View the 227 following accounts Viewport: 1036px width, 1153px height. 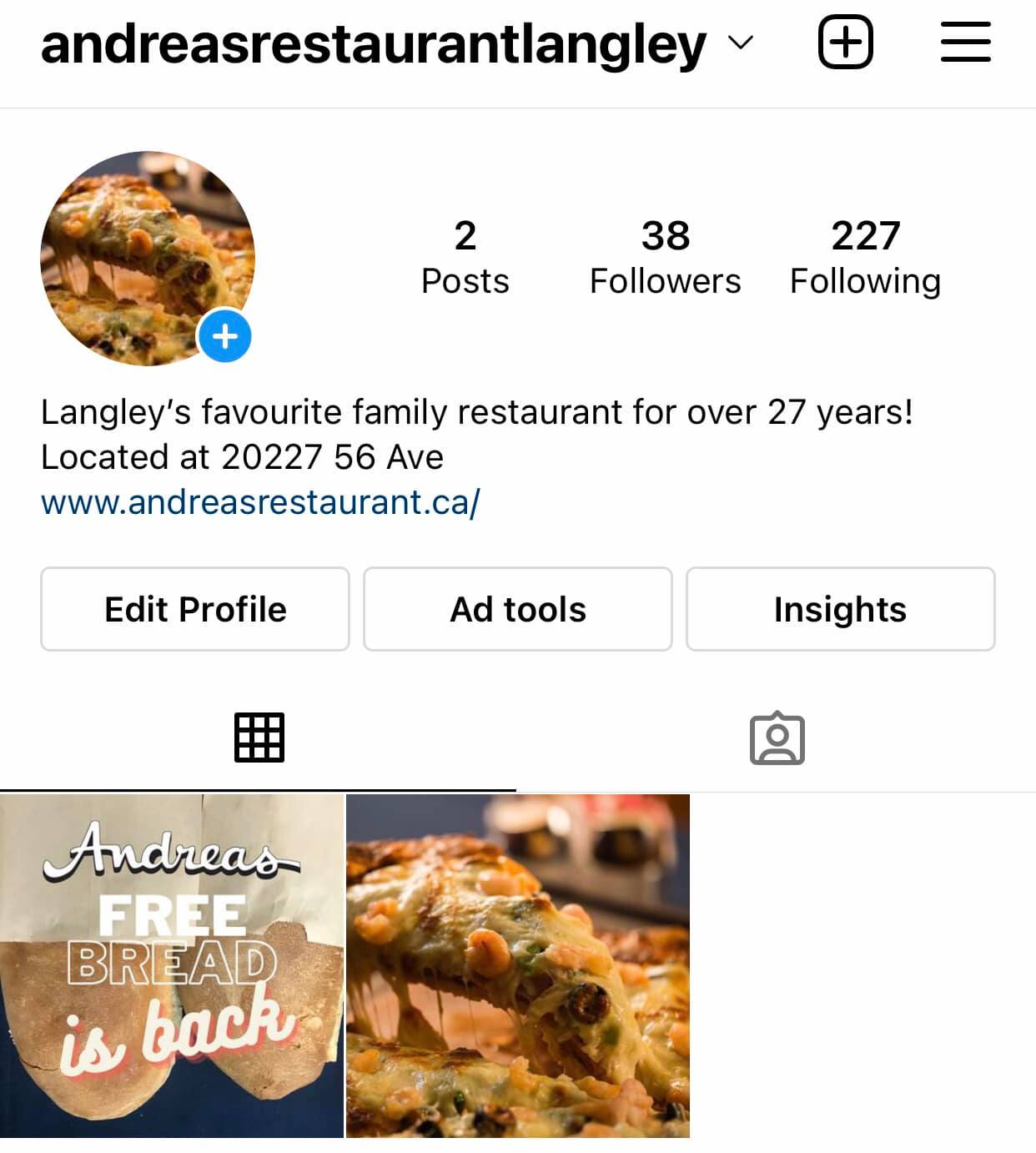[x=865, y=256]
